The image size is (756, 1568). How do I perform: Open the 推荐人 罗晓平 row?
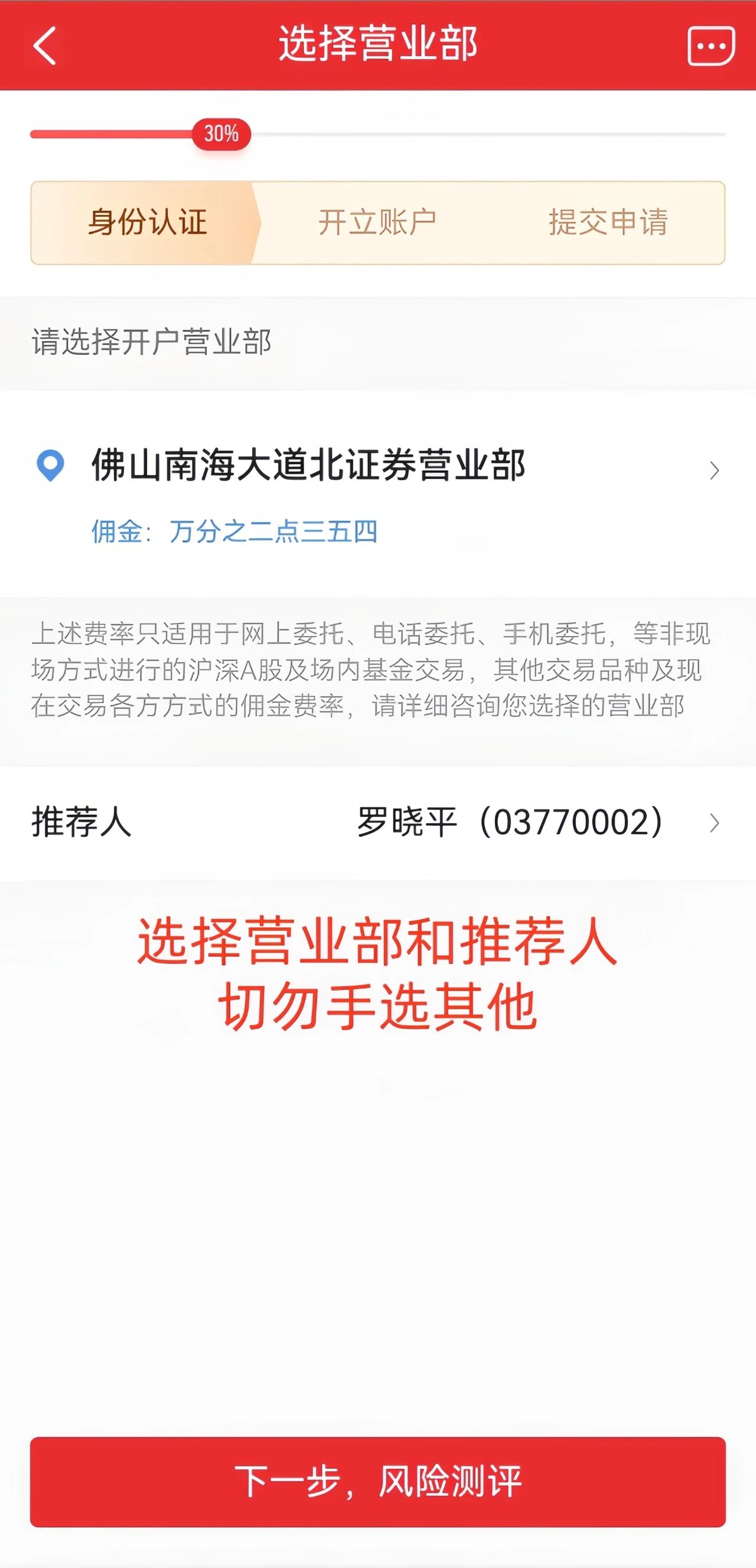tap(377, 822)
